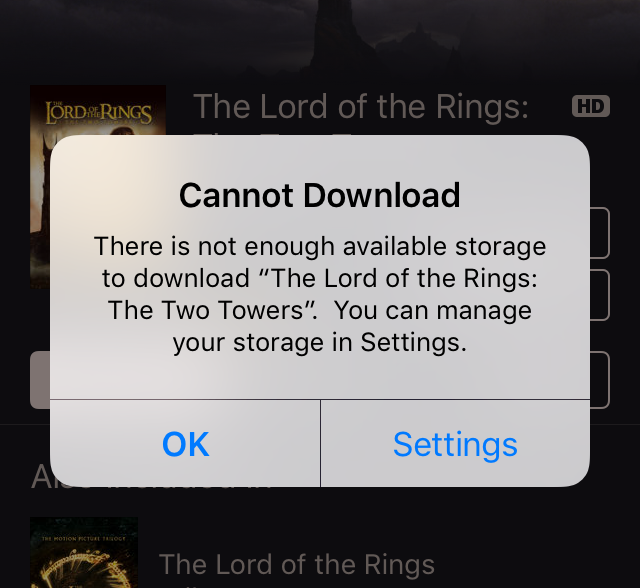The image size is (640, 588).
Task: Open Settings to manage storage
Action: pos(455,444)
